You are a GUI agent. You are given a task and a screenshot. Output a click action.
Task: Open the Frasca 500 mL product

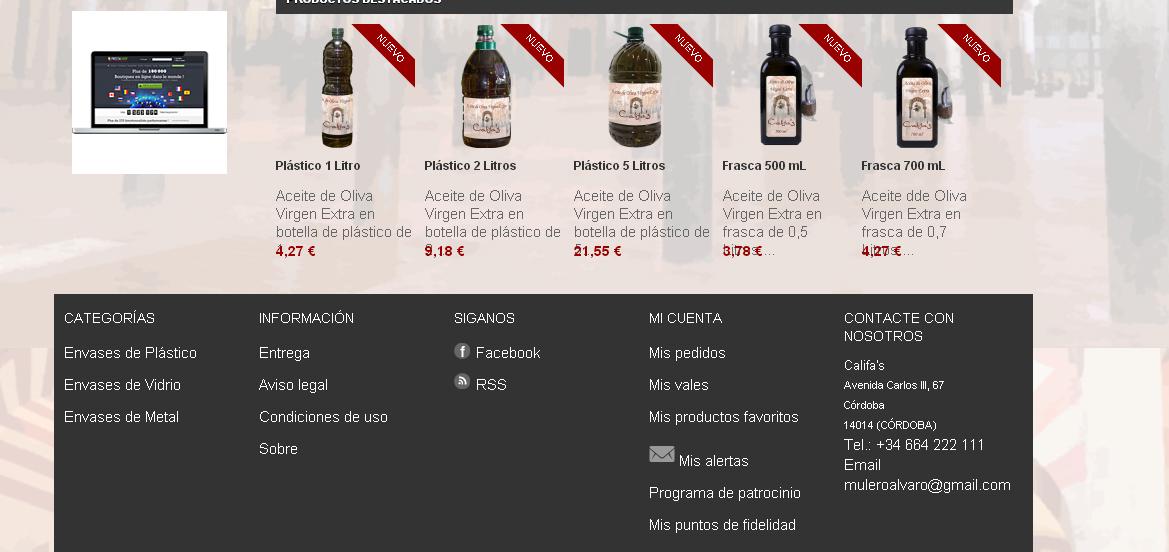[x=763, y=166]
